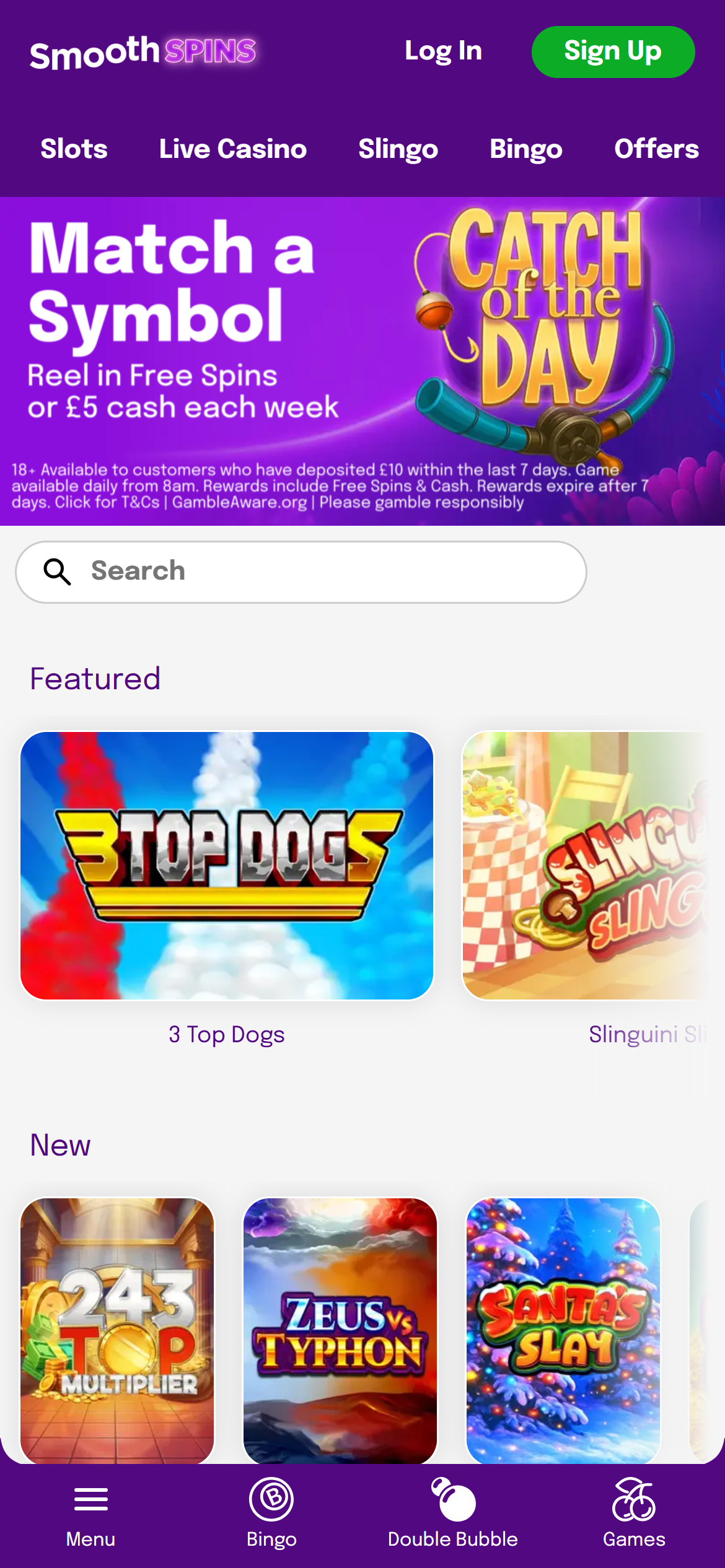Open the Slinguini Slingo featured game
The width and height of the screenshot is (725, 1568).
coord(586,865)
